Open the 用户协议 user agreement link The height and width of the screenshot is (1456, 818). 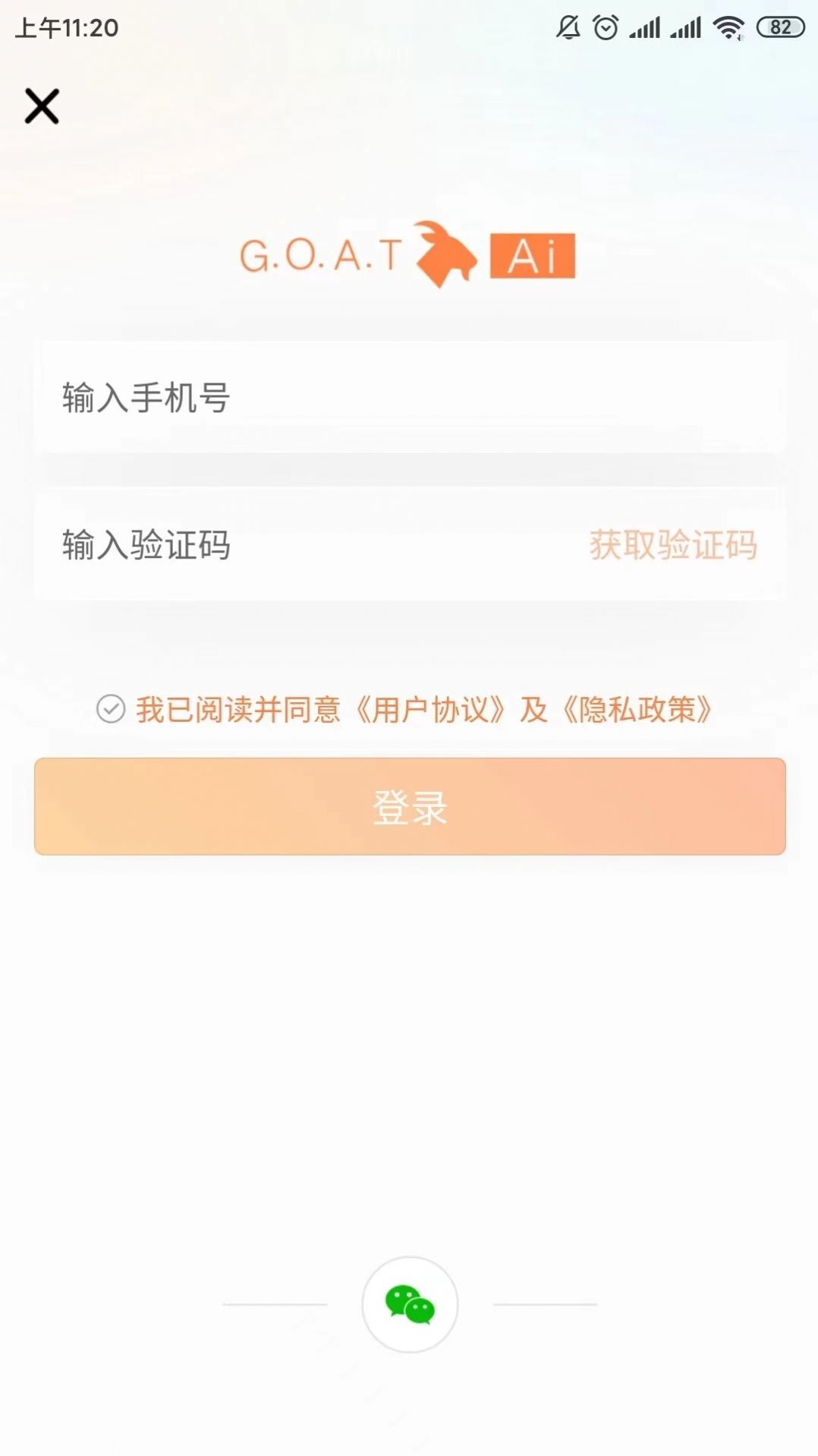pos(432,709)
